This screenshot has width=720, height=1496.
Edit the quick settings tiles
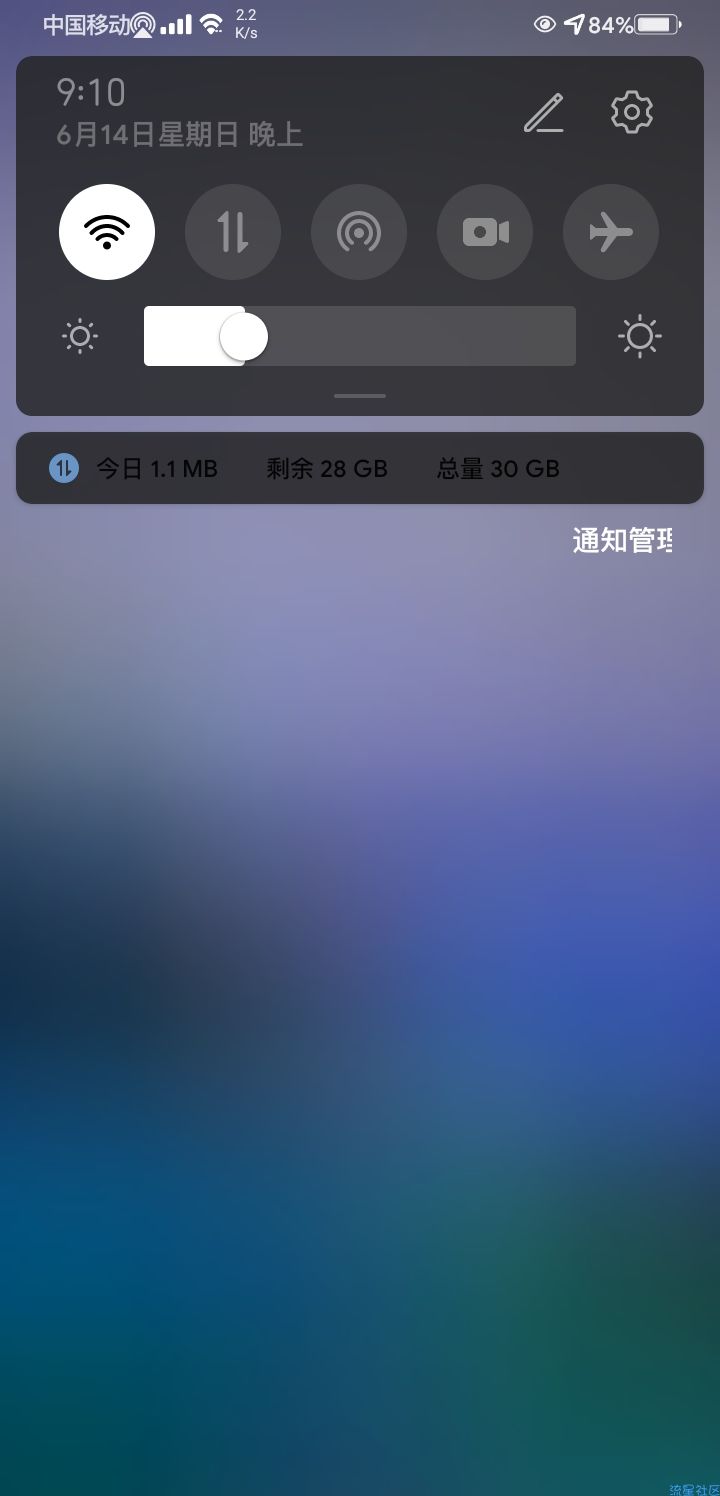544,113
